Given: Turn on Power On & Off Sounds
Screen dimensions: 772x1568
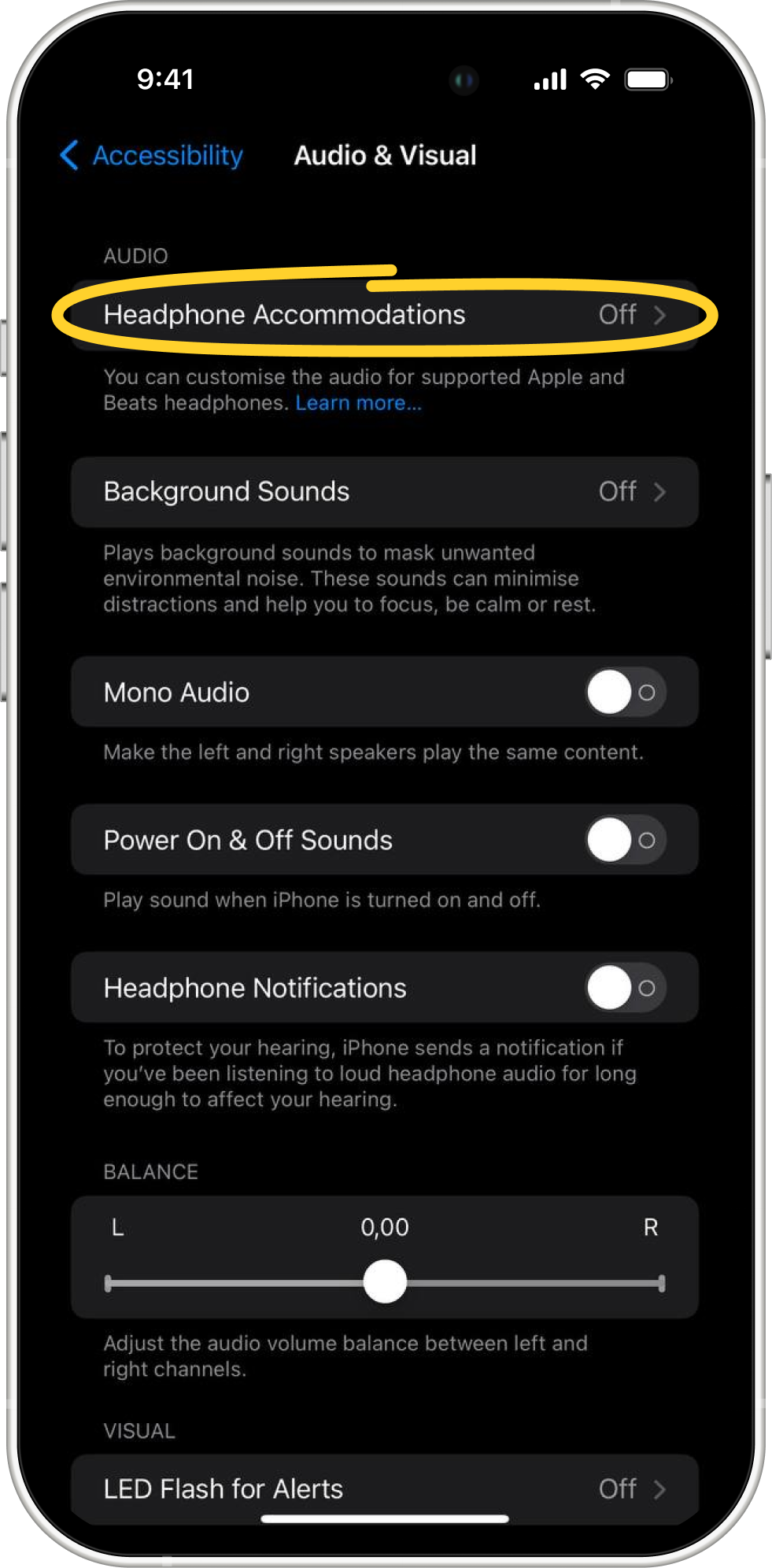Looking at the screenshot, I should (x=625, y=840).
